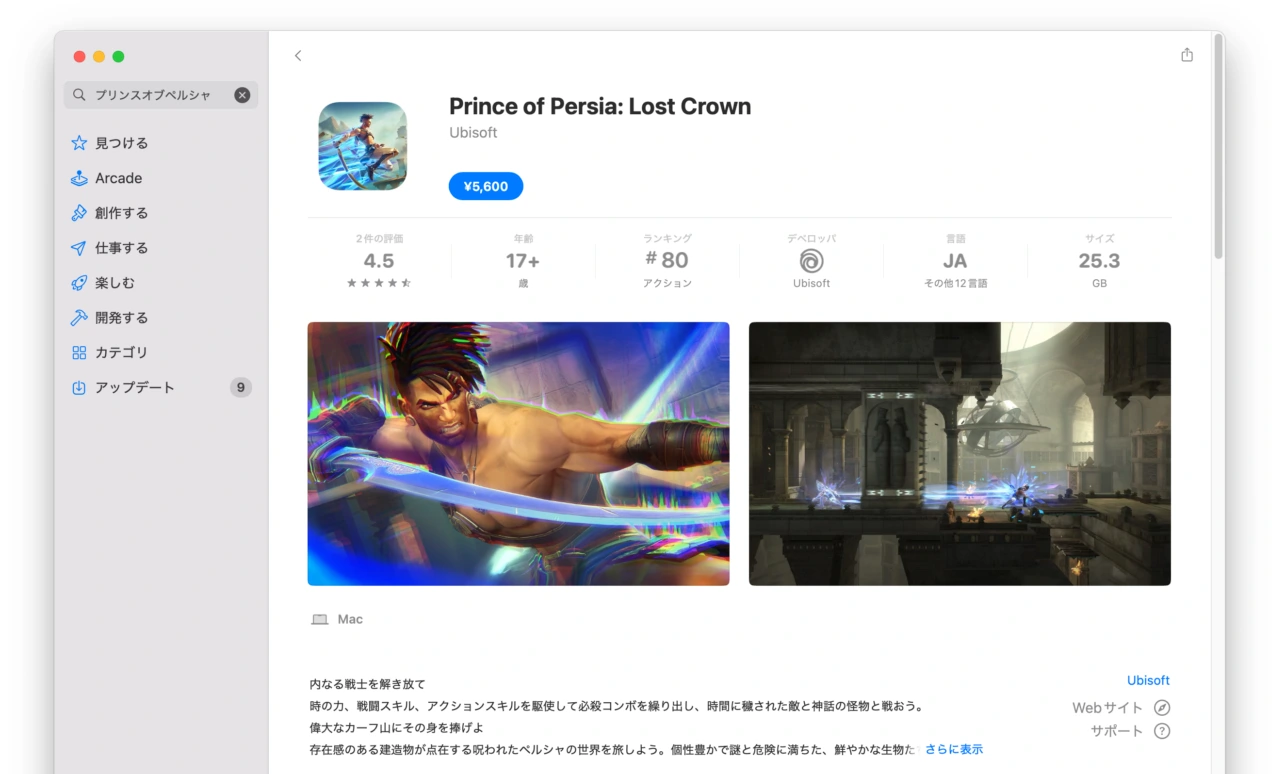The height and width of the screenshot is (774, 1280).
Task: View the temple gameplay screenshot
Action: coord(959,453)
